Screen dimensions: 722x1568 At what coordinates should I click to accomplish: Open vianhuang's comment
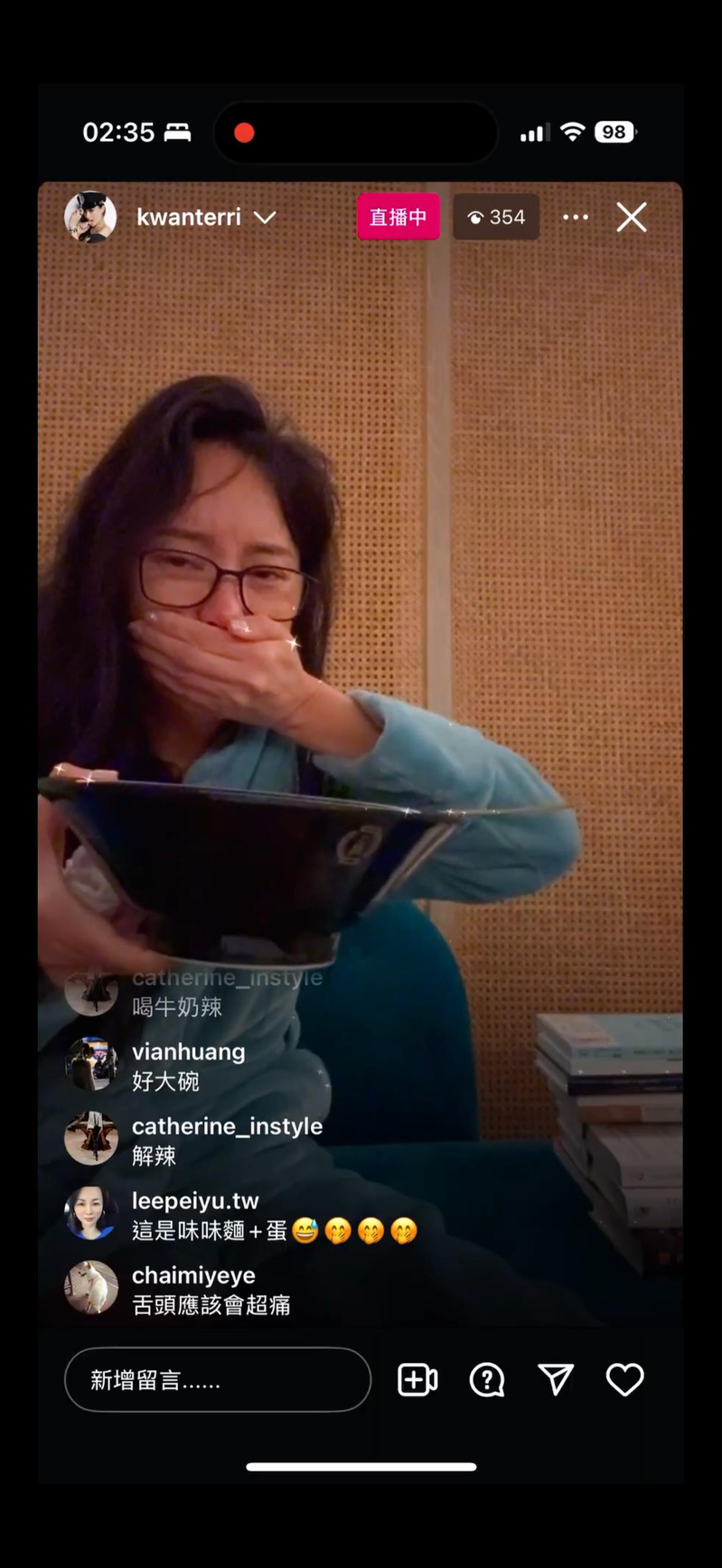[x=188, y=1067]
